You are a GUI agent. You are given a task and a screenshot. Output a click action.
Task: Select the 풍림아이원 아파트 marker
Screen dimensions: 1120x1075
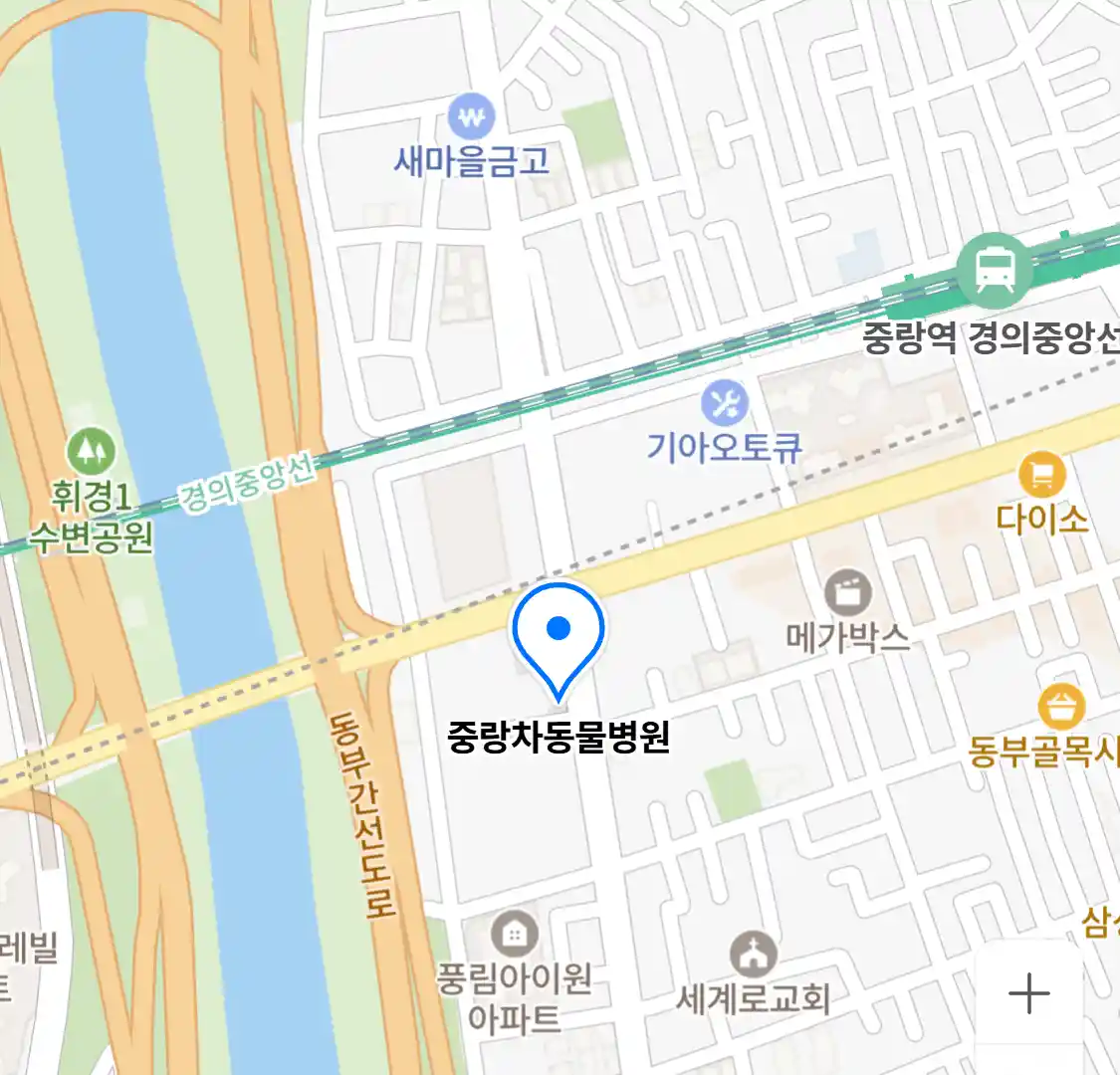pos(515,935)
